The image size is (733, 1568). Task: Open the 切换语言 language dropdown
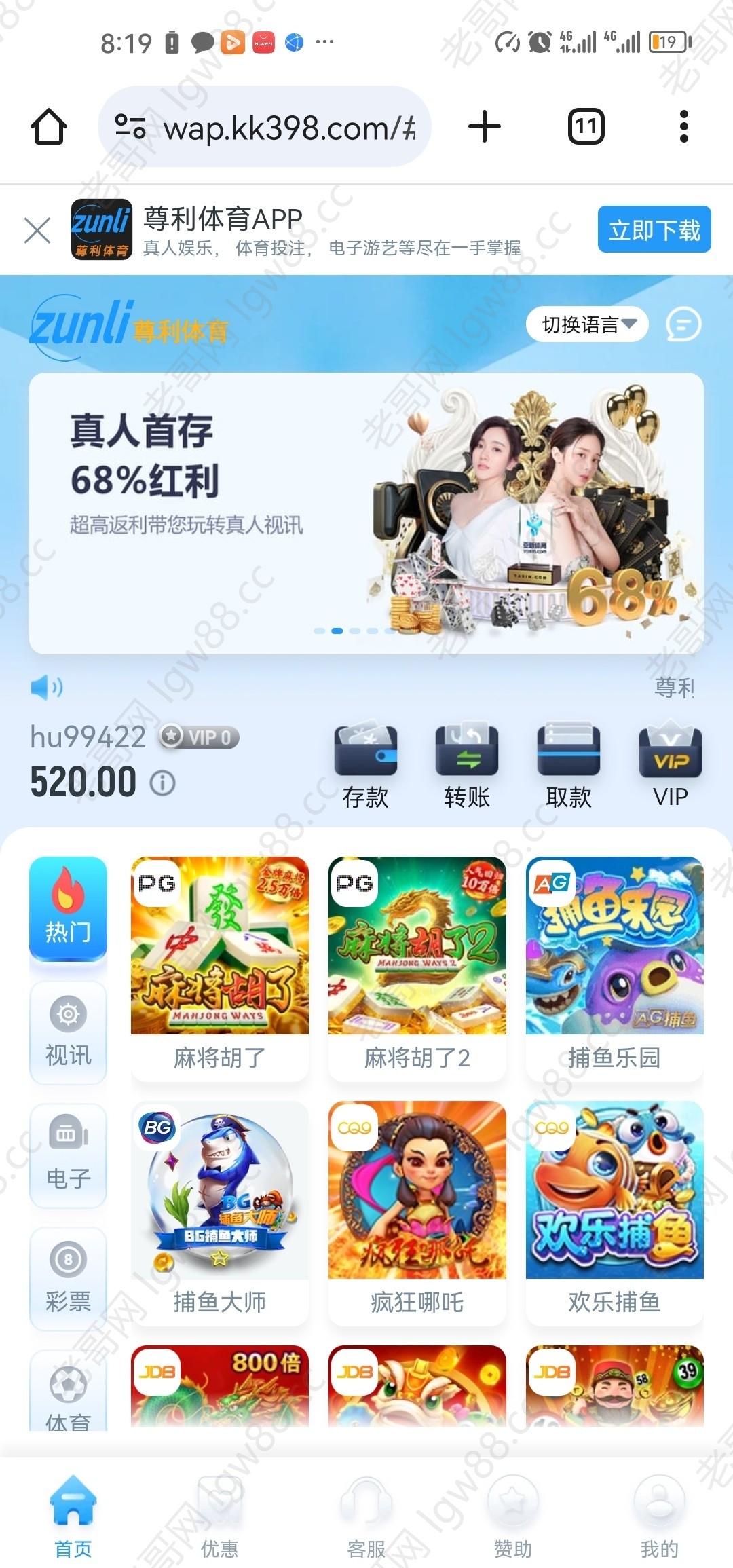tap(587, 324)
